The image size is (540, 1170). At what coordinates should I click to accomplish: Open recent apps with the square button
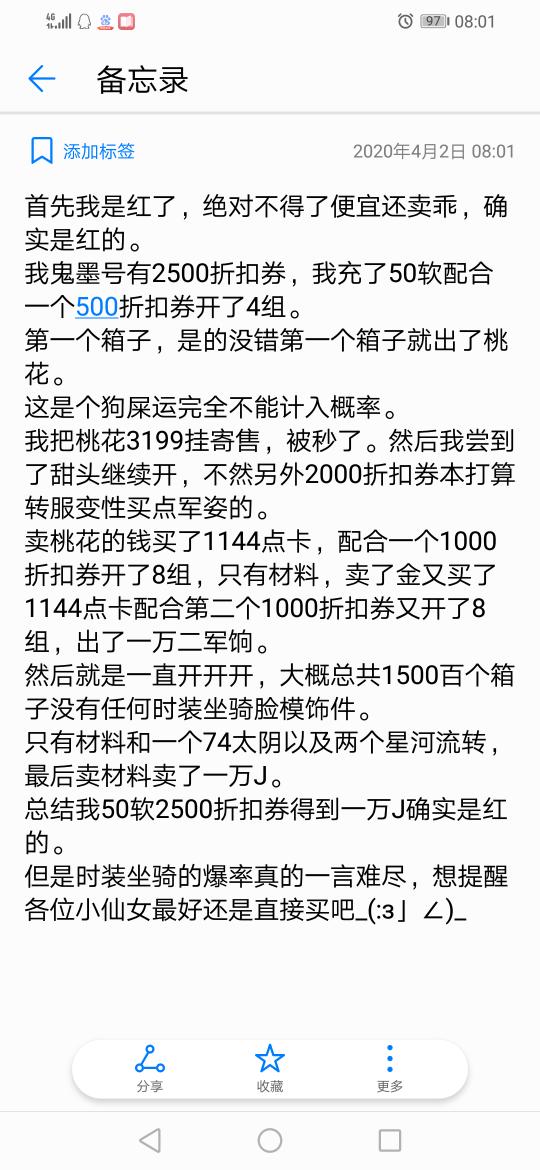(x=389, y=1140)
